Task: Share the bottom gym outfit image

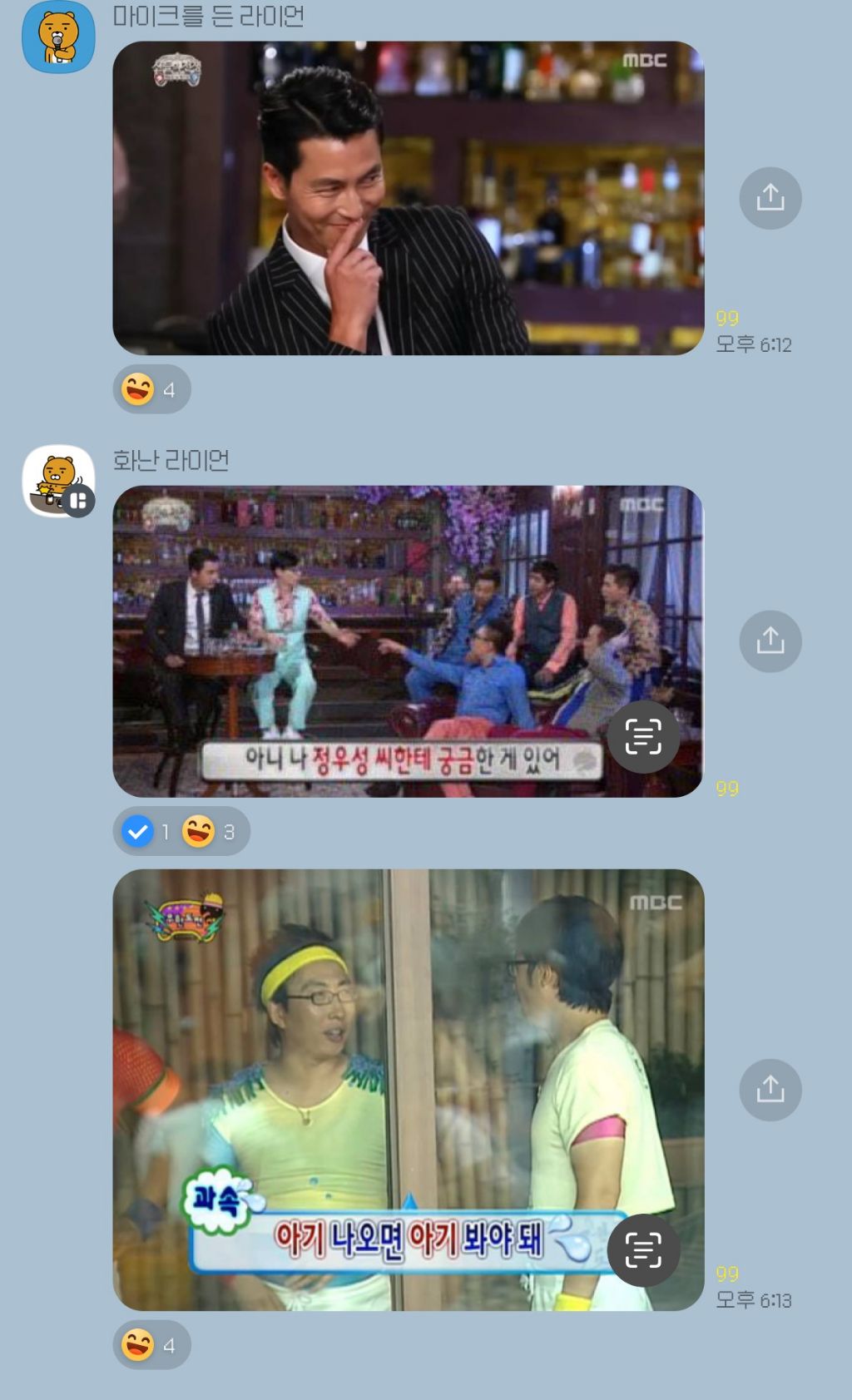Action: pyautogui.click(x=770, y=1090)
